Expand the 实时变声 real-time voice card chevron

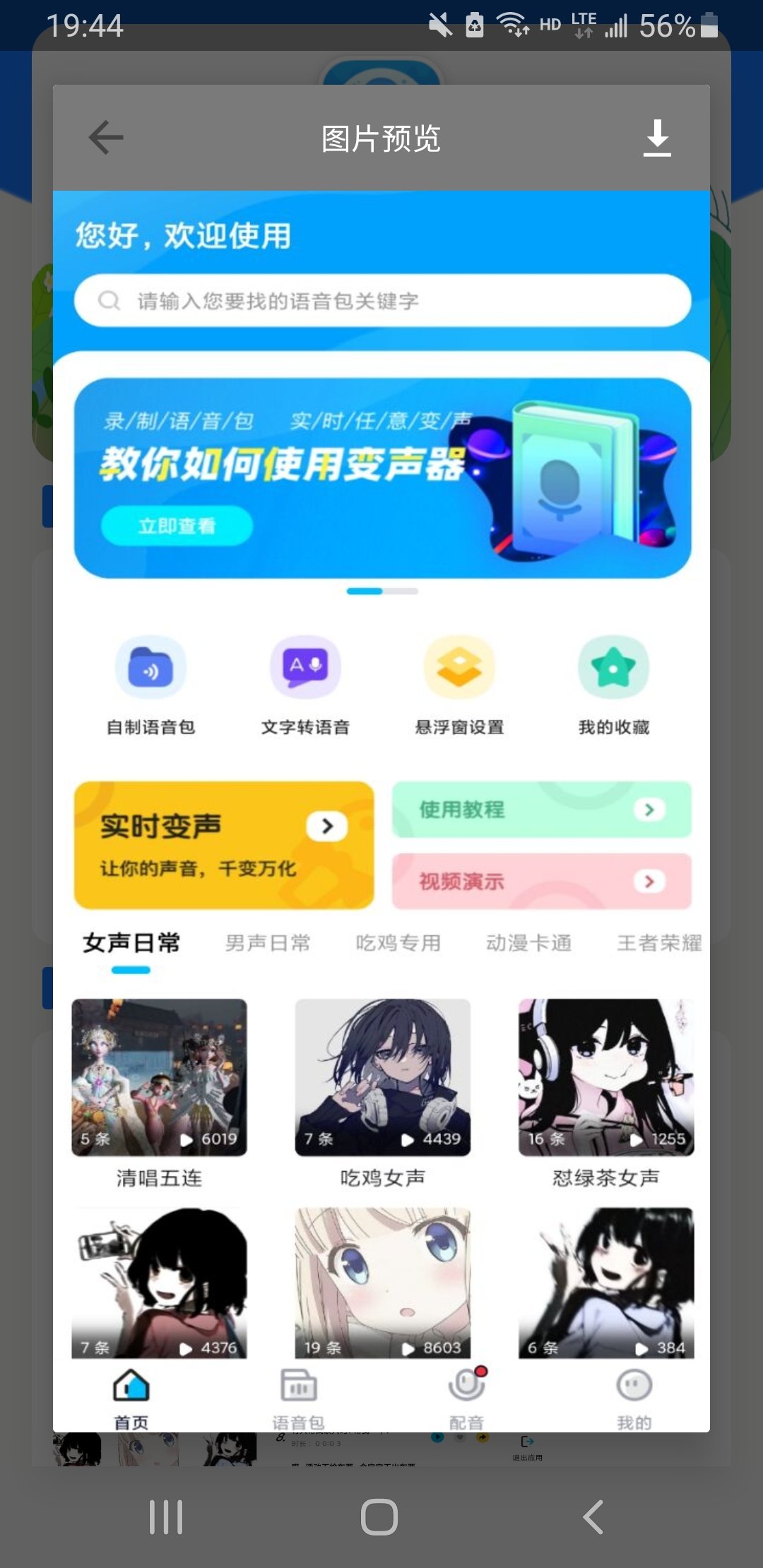[326, 828]
